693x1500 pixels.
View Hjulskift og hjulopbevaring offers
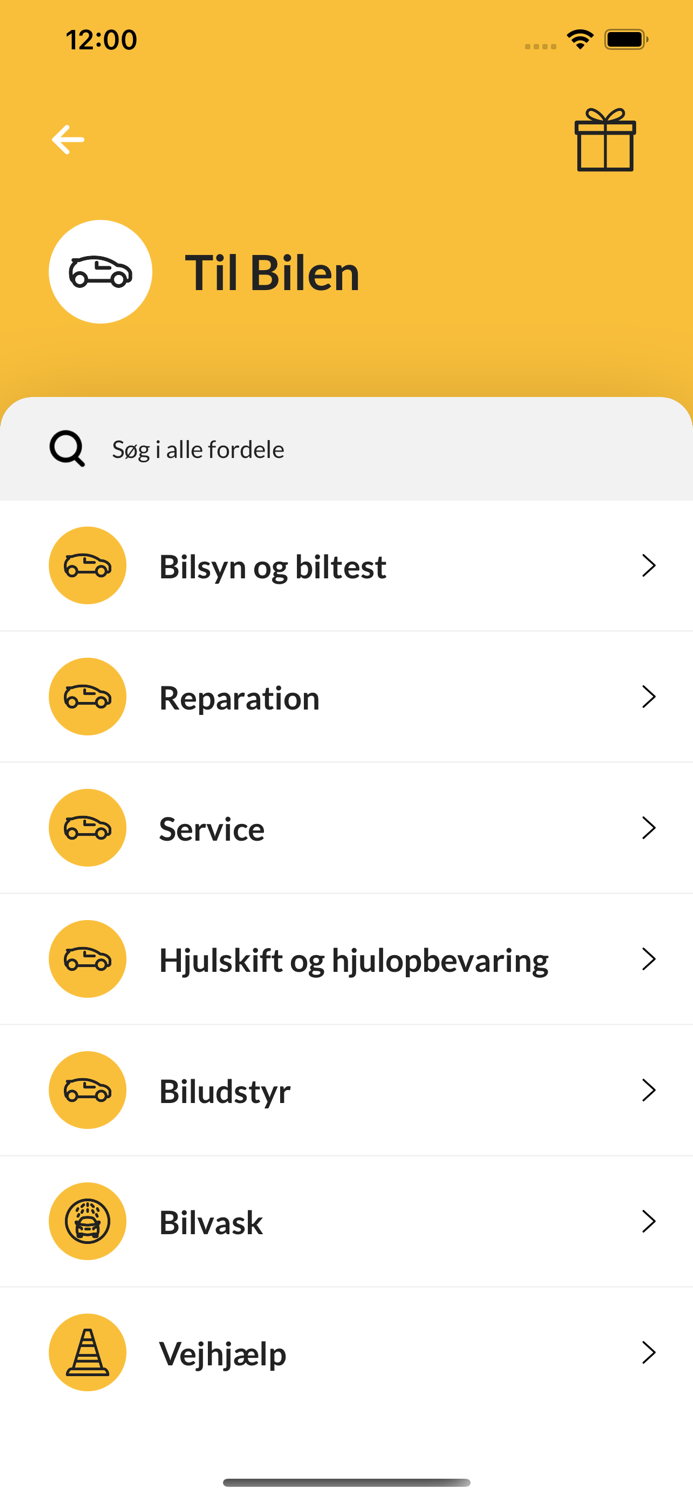346,959
